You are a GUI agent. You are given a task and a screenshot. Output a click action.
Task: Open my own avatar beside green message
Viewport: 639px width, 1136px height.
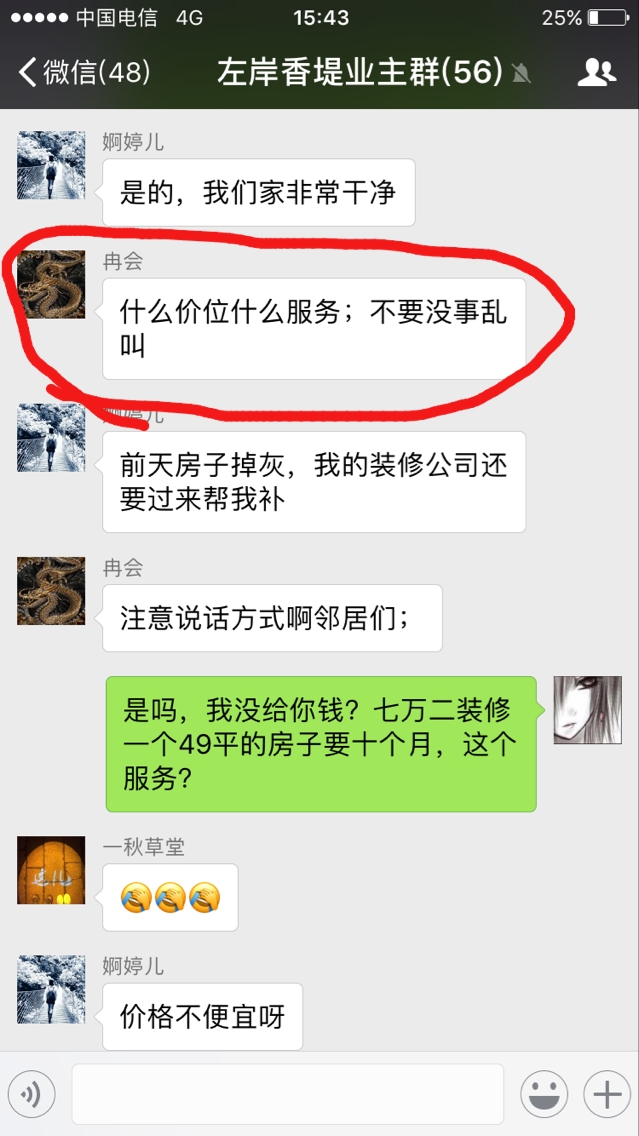click(x=588, y=710)
